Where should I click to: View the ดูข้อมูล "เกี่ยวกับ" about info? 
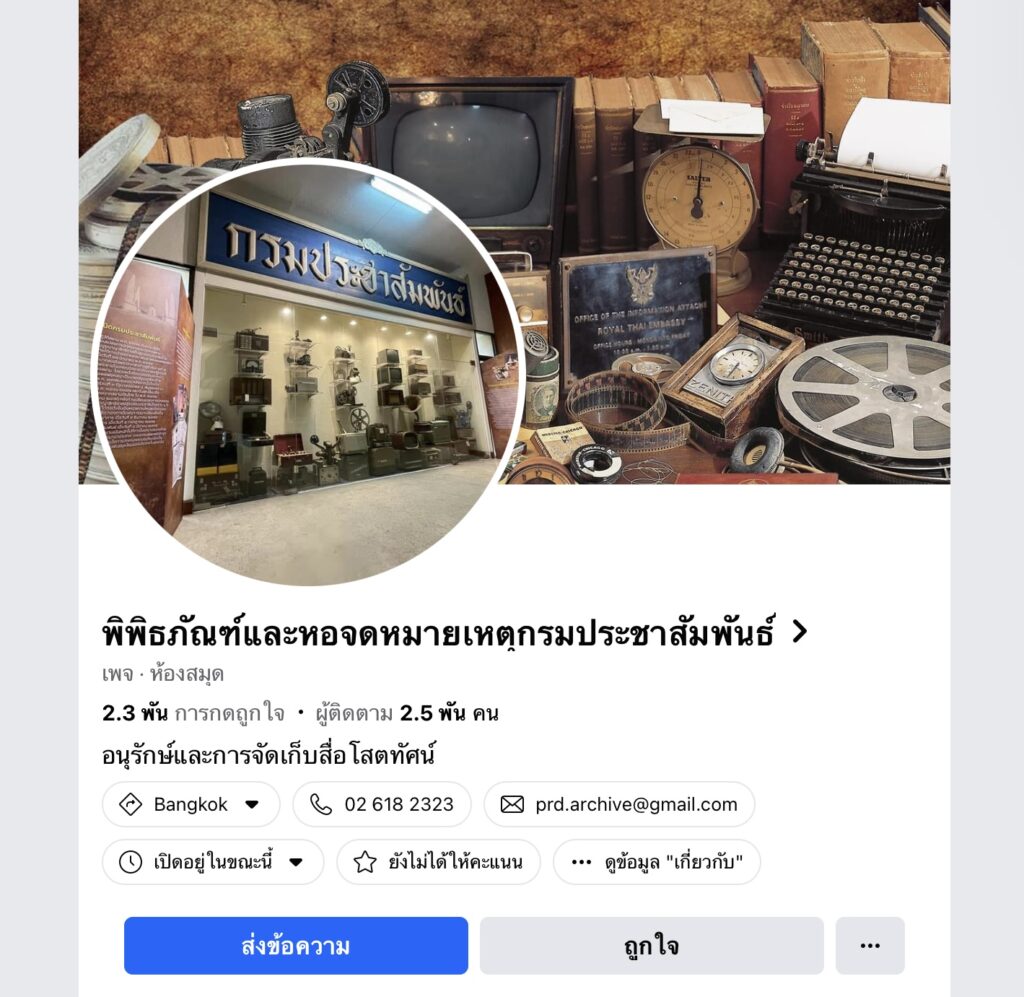[656, 861]
